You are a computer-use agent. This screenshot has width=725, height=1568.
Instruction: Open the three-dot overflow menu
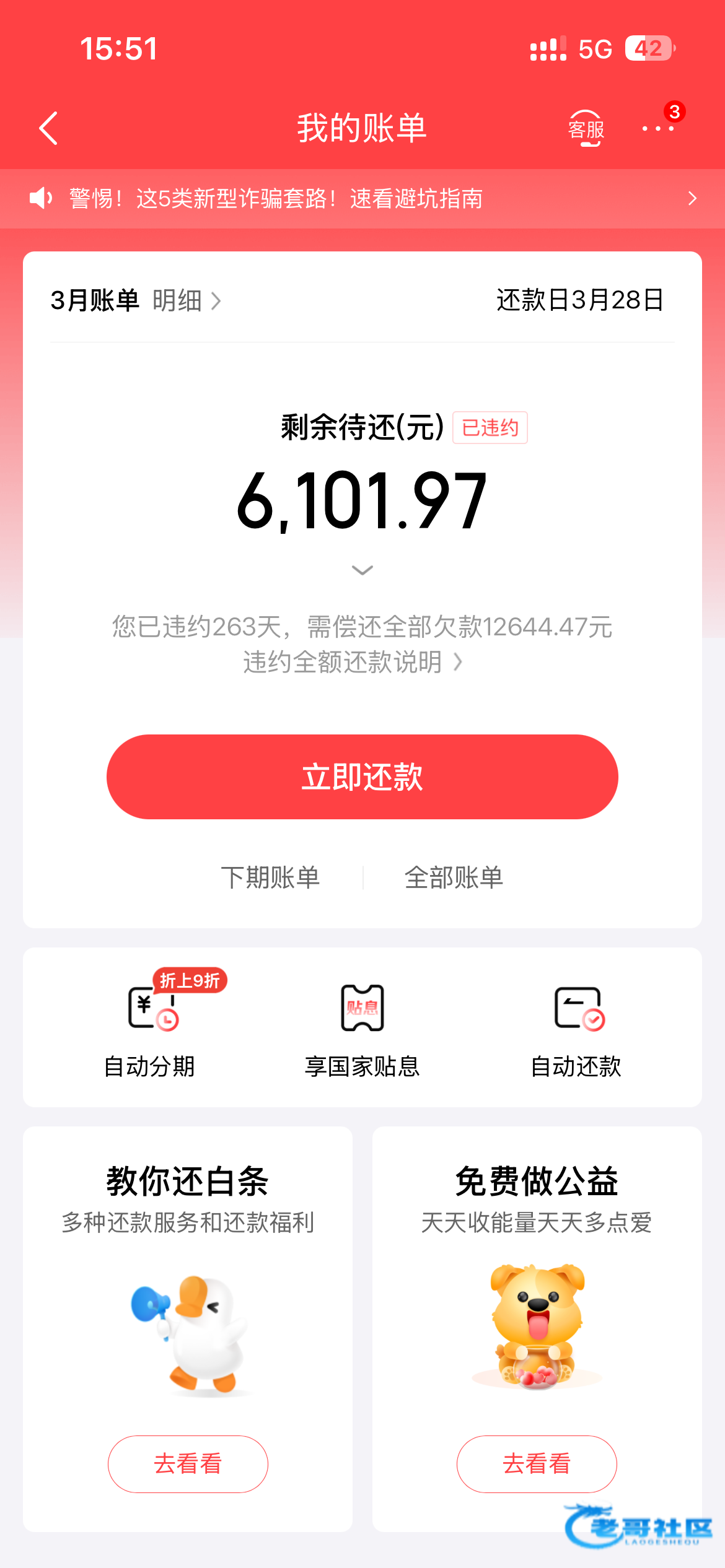point(657,128)
